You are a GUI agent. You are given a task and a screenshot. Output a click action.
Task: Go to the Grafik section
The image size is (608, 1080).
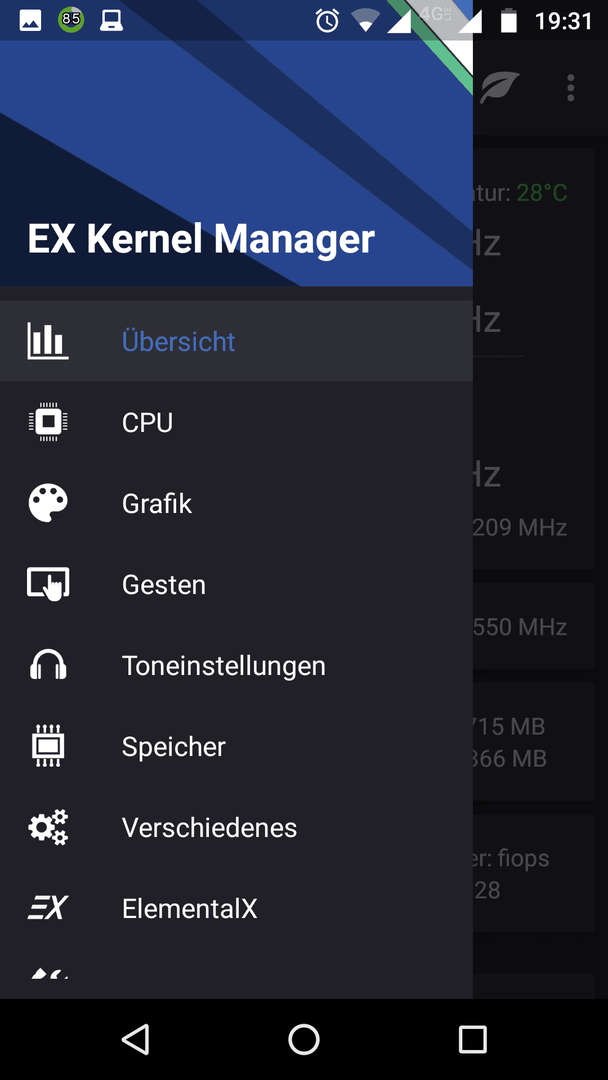pos(236,503)
